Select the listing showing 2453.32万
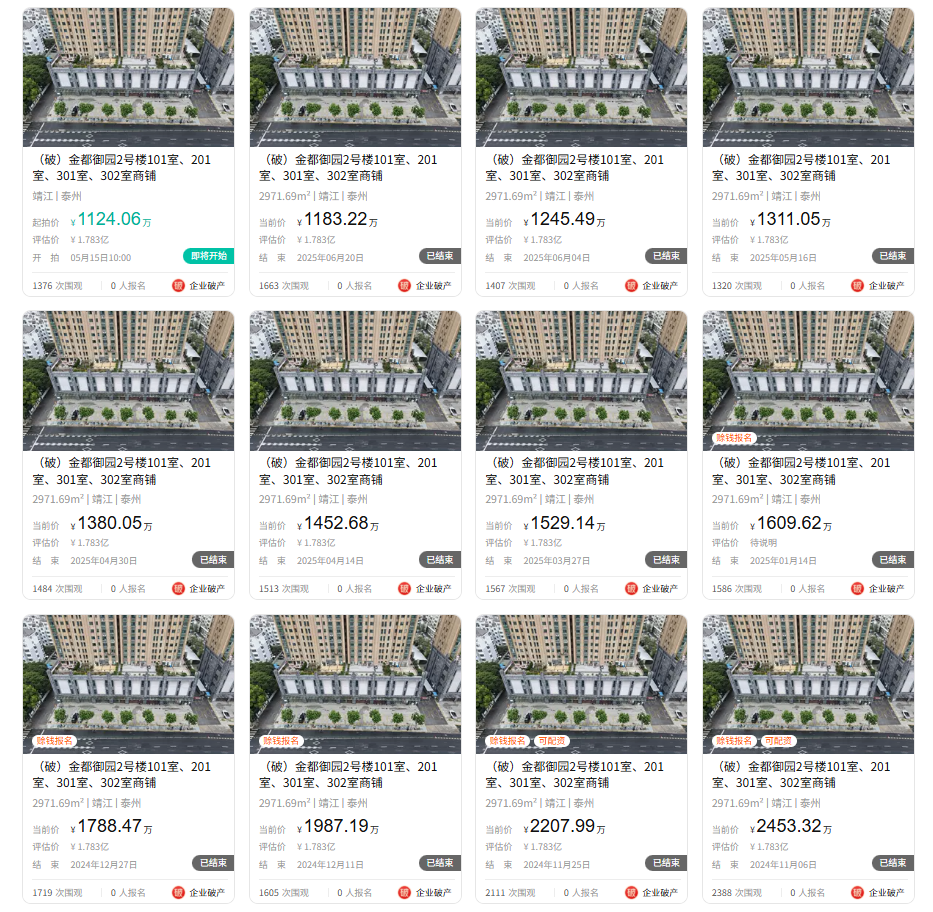The width and height of the screenshot is (933, 912). pyautogui.click(x=808, y=775)
